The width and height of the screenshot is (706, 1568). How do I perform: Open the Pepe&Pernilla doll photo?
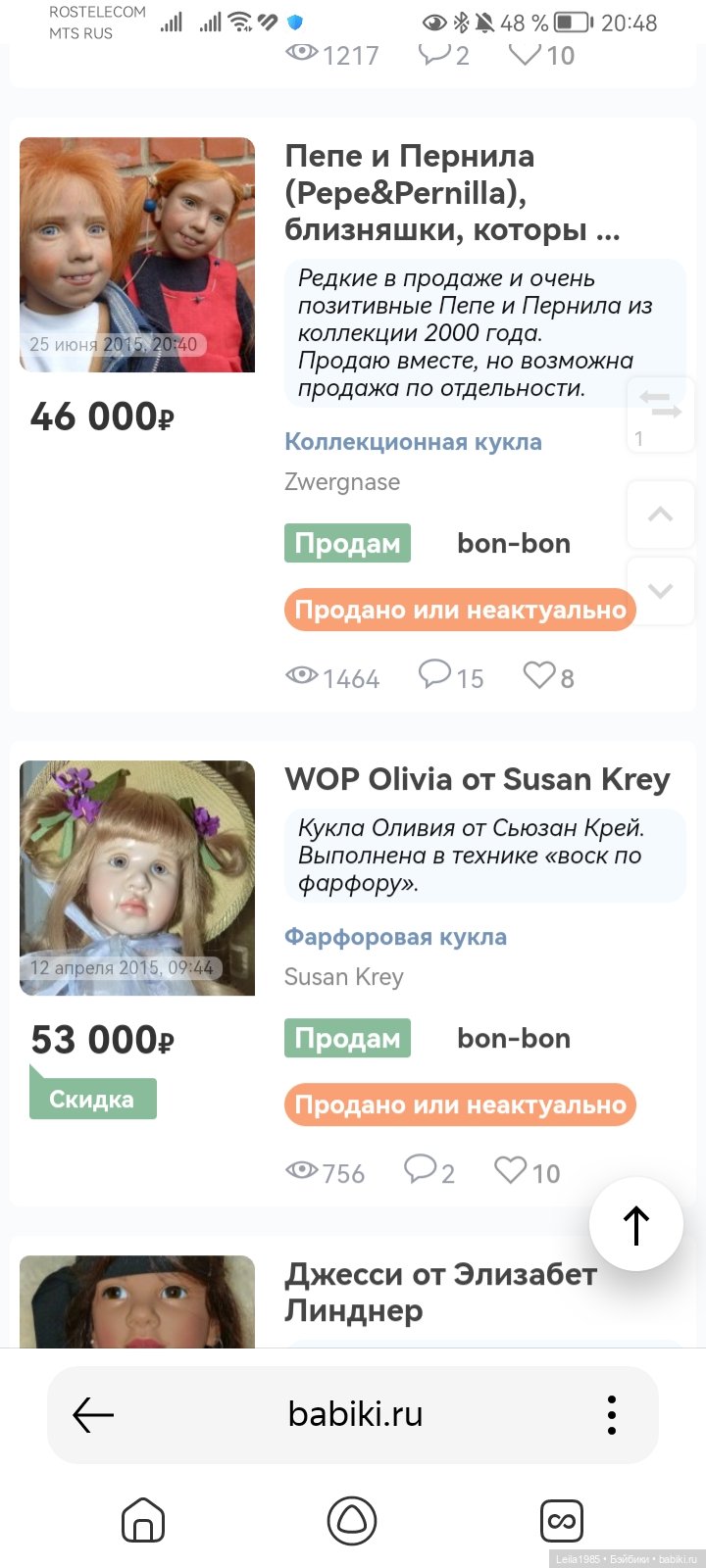[137, 255]
